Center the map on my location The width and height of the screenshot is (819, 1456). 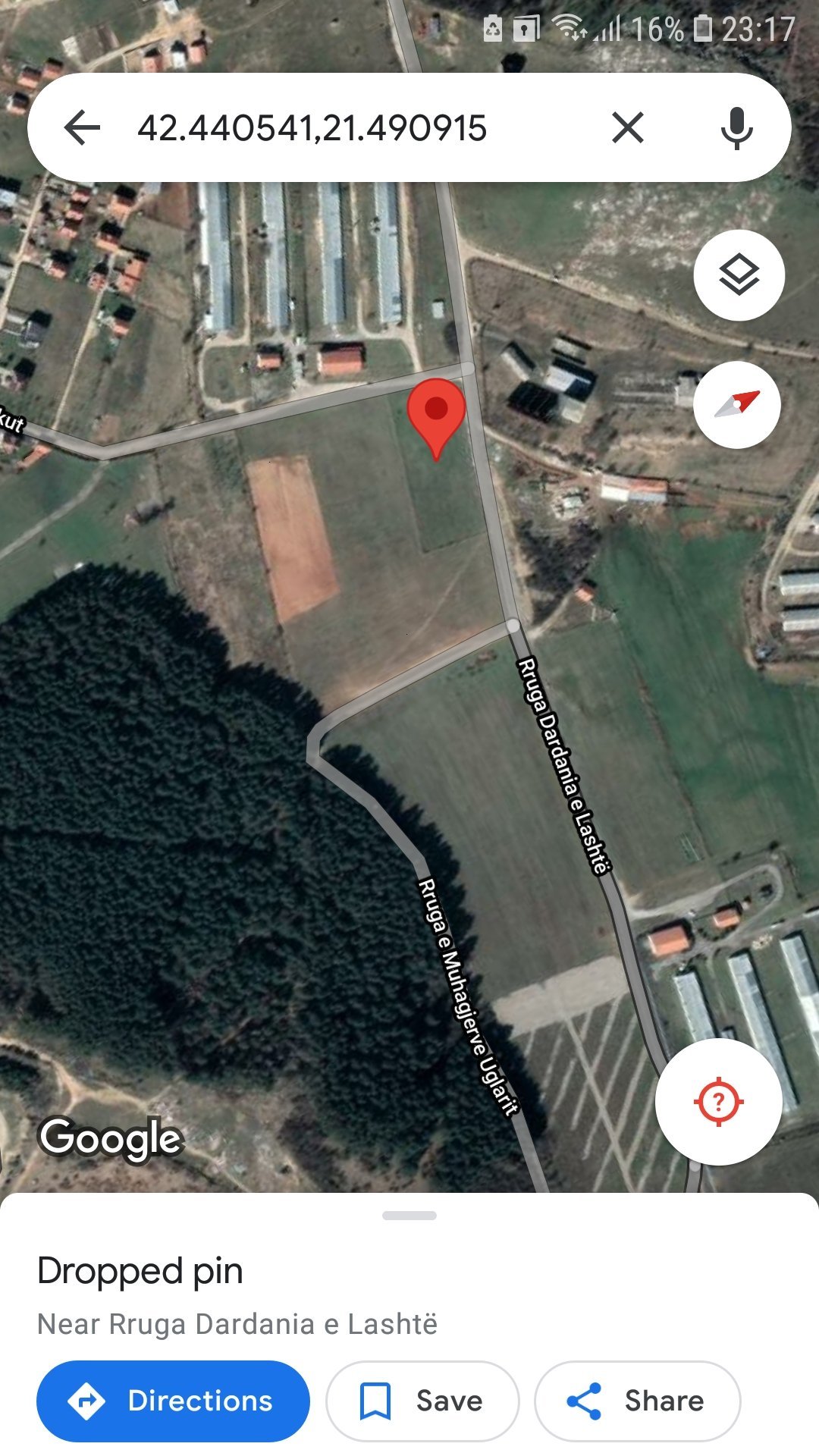coord(718,1101)
